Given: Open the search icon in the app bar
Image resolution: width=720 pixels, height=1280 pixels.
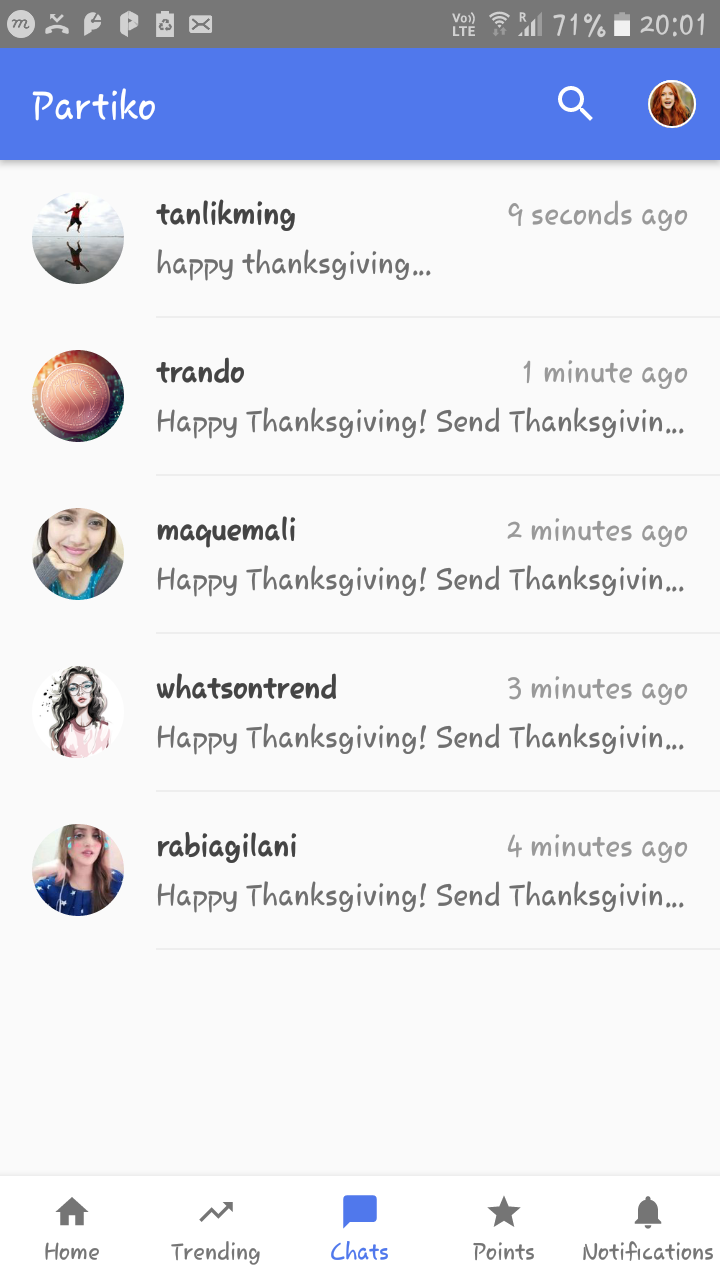Looking at the screenshot, I should [575, 104].
